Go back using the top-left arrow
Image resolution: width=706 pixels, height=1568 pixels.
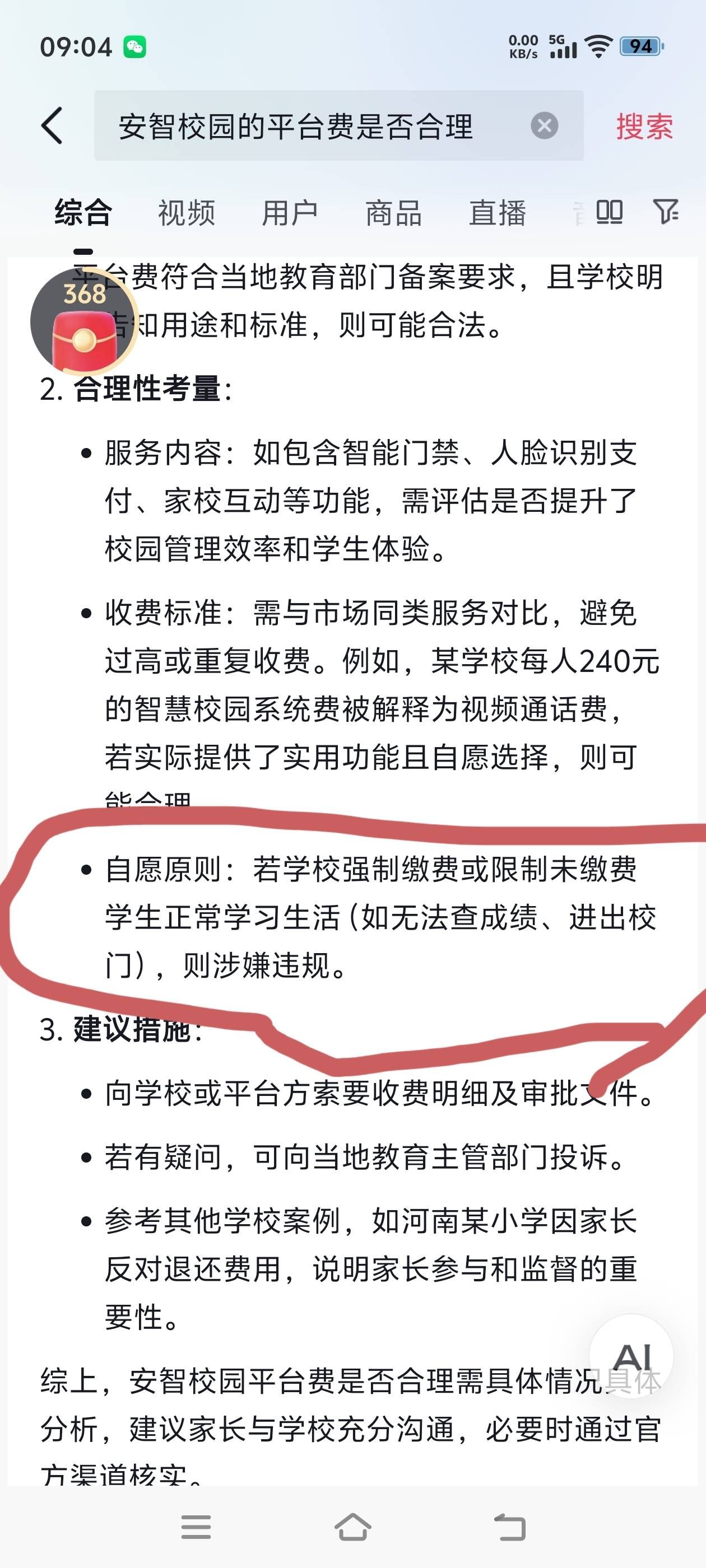click(x=52, y=126)
